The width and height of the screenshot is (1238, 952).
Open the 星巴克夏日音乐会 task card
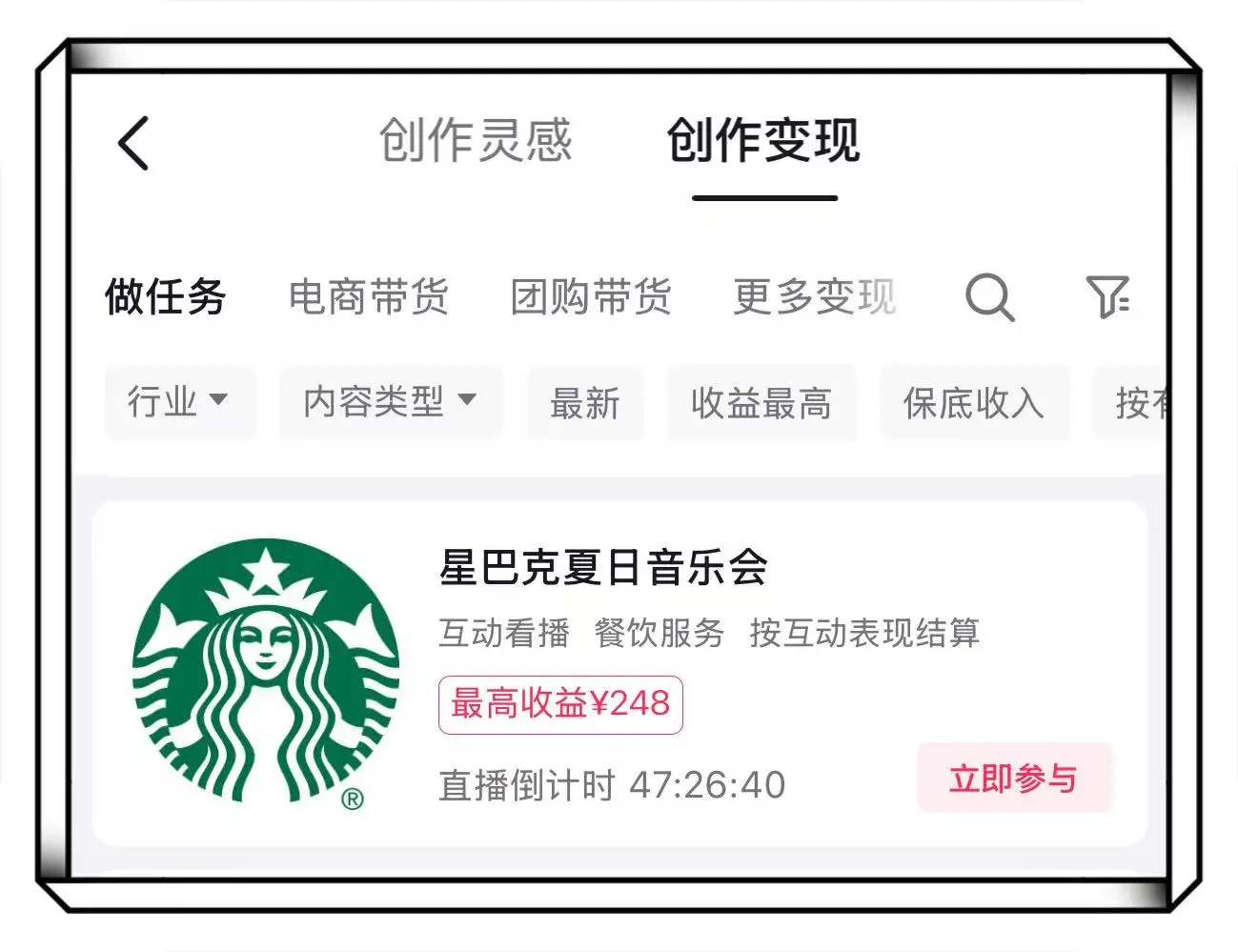(x=603, y=568)
